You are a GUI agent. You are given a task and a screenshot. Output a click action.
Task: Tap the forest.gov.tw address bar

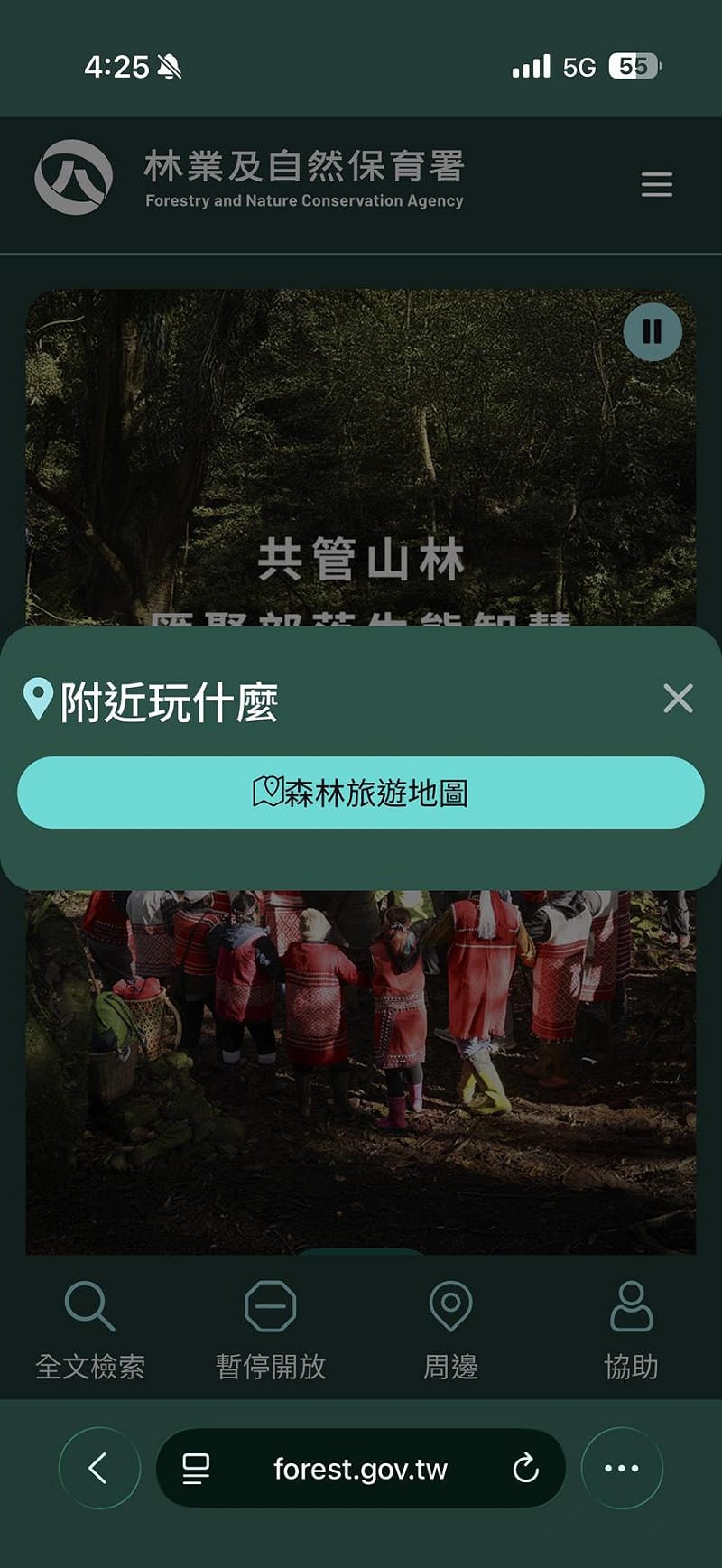click(359, 1469)
